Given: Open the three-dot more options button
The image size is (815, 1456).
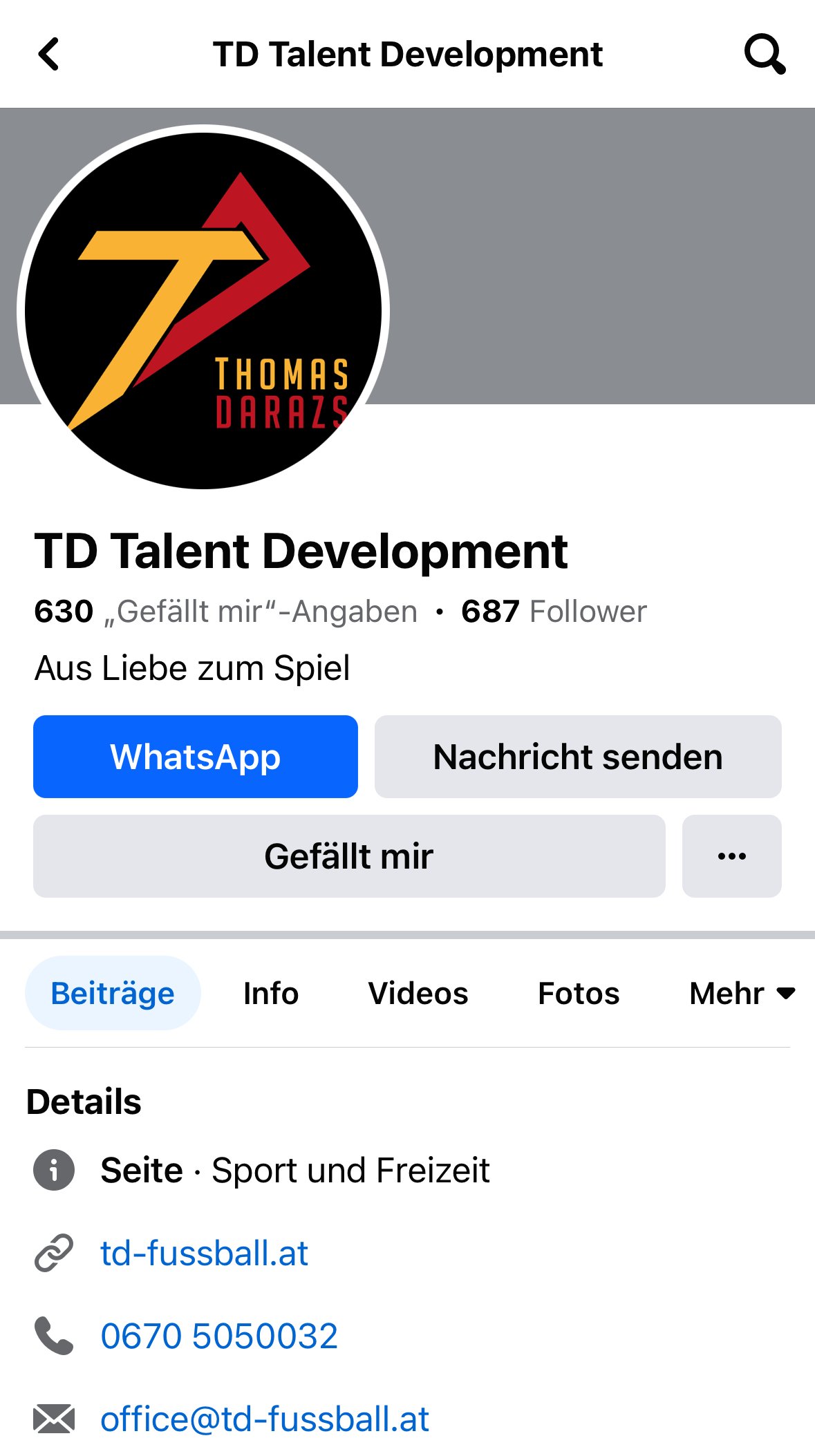Looking at the screenshot, I should click(732, 856).
